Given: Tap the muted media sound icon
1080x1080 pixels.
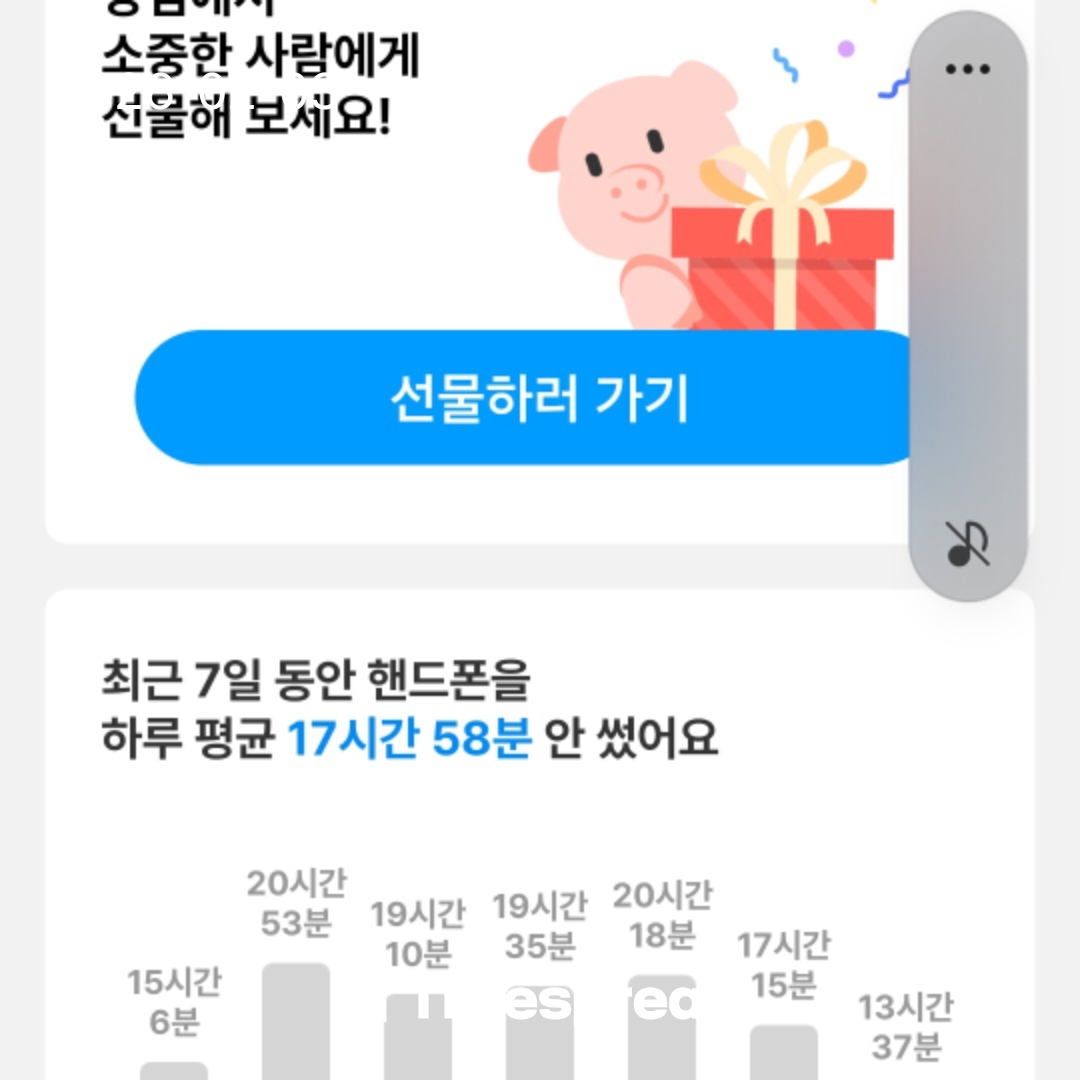Looking at the screenshot, I should click(967, 544).
